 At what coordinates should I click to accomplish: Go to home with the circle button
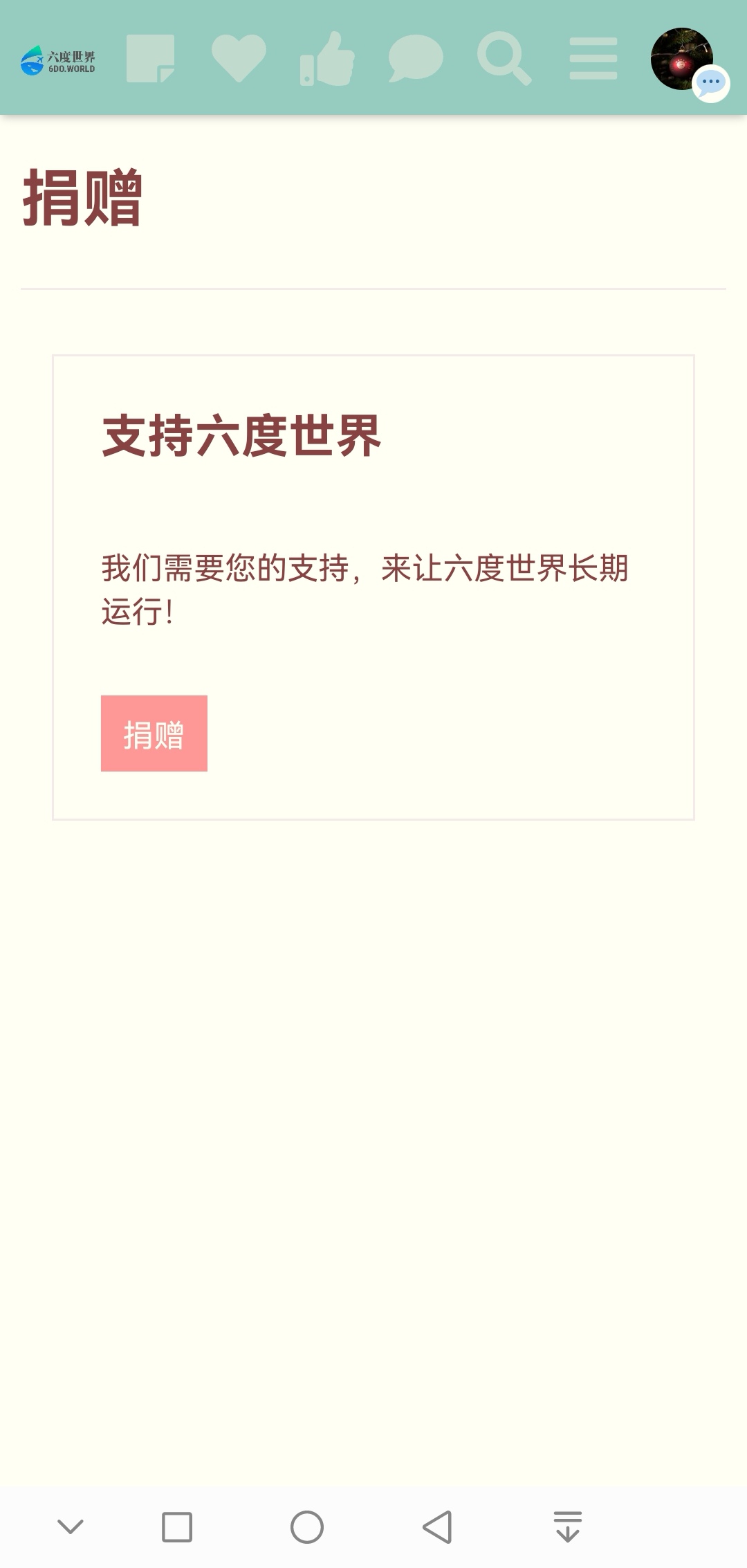[307, 1527]
